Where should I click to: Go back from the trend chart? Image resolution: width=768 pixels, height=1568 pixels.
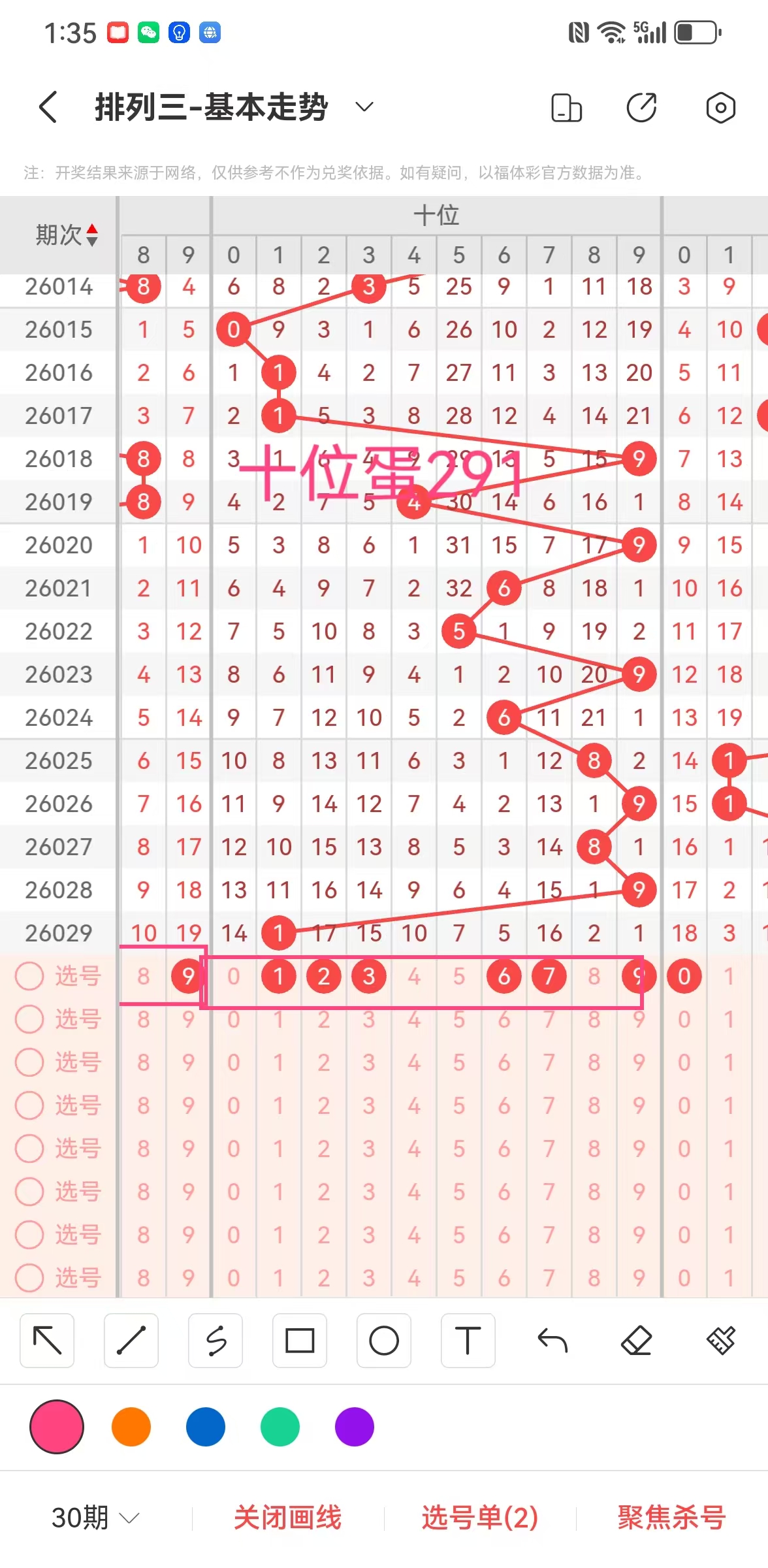point(48,107)
